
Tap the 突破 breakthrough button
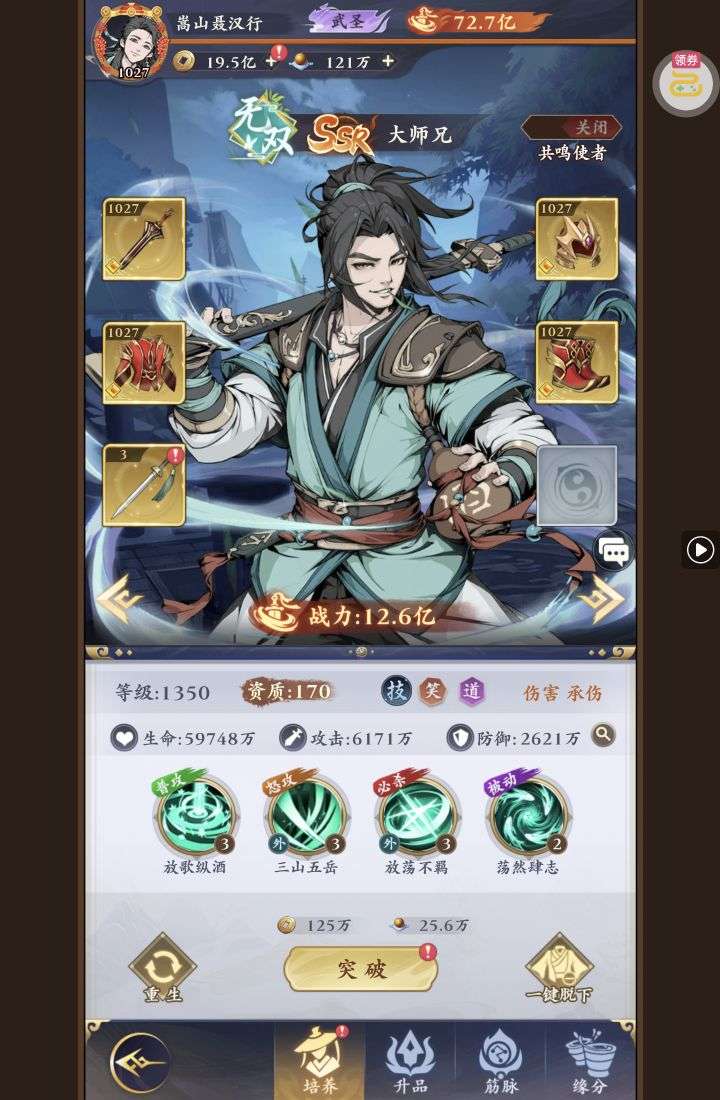[x=361, y=968]
